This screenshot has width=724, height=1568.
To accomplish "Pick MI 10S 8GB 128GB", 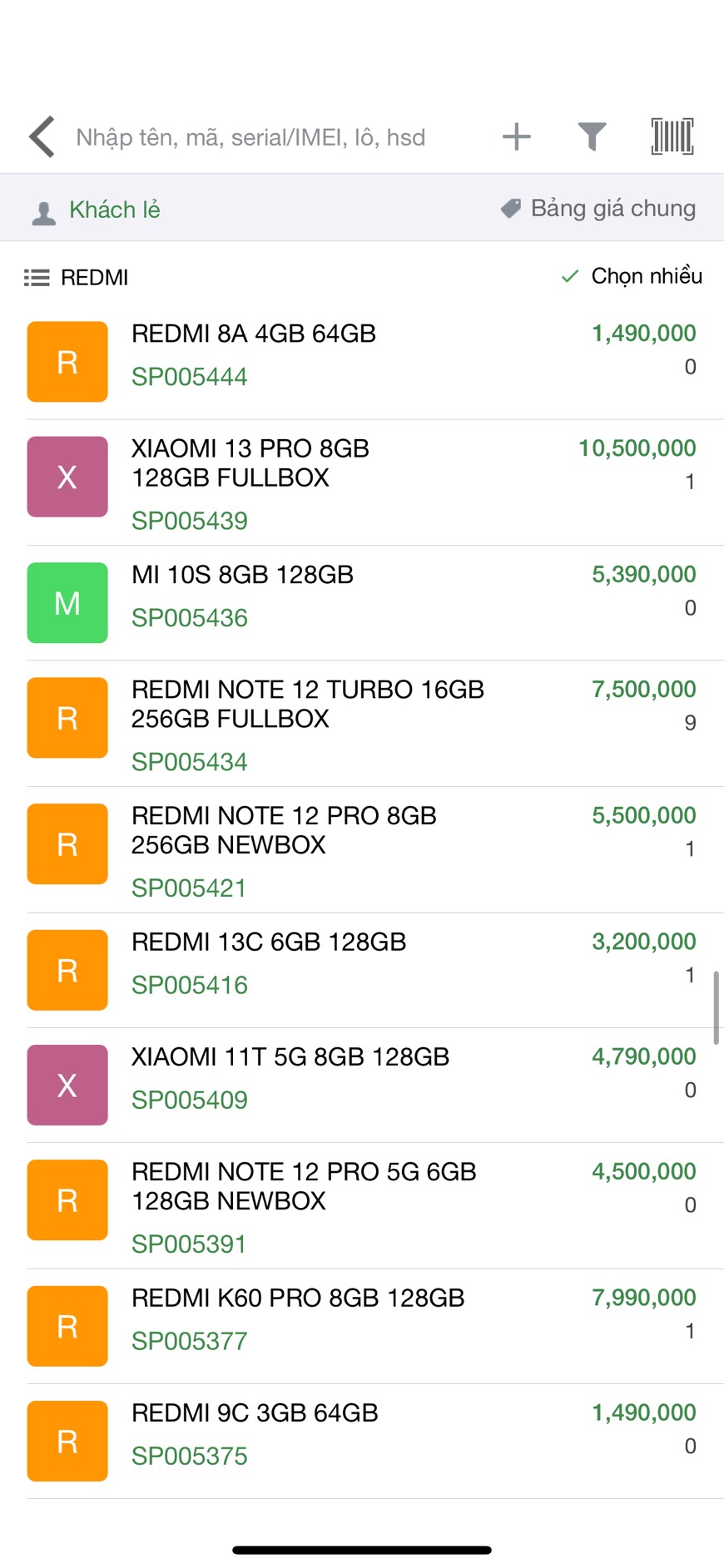I will 362,603.
